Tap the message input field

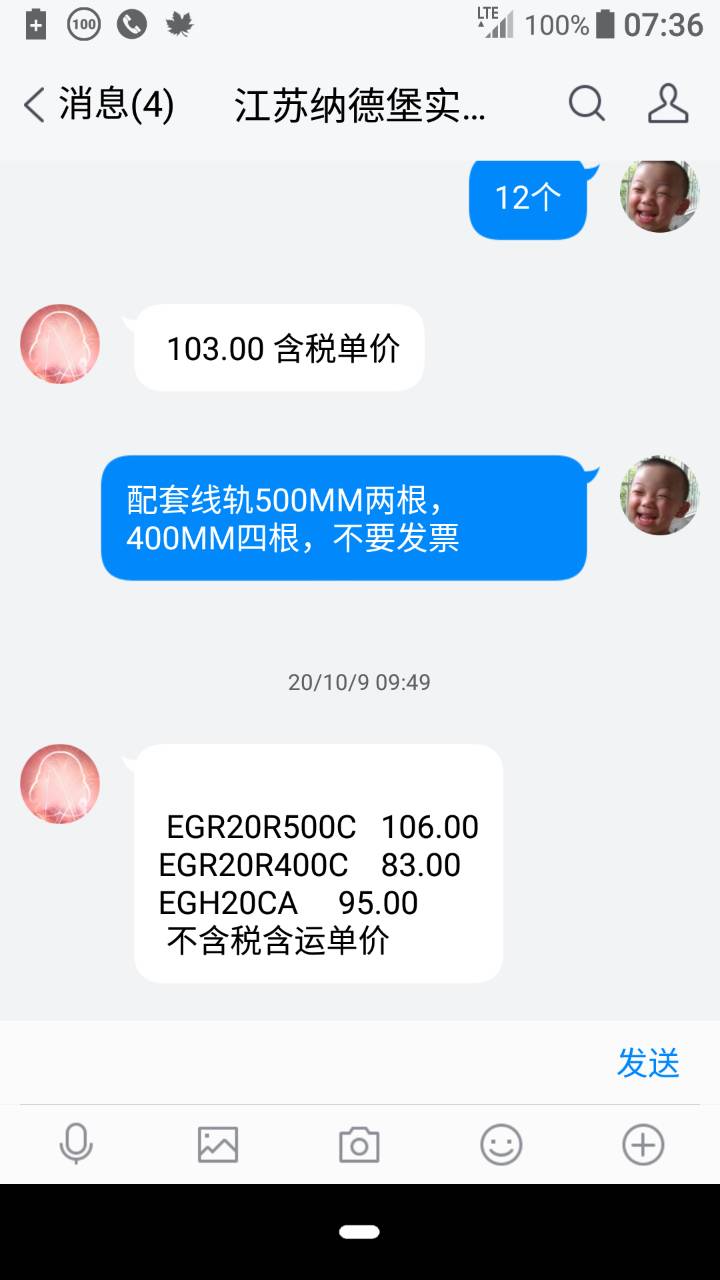click(x=300, y=1062)
